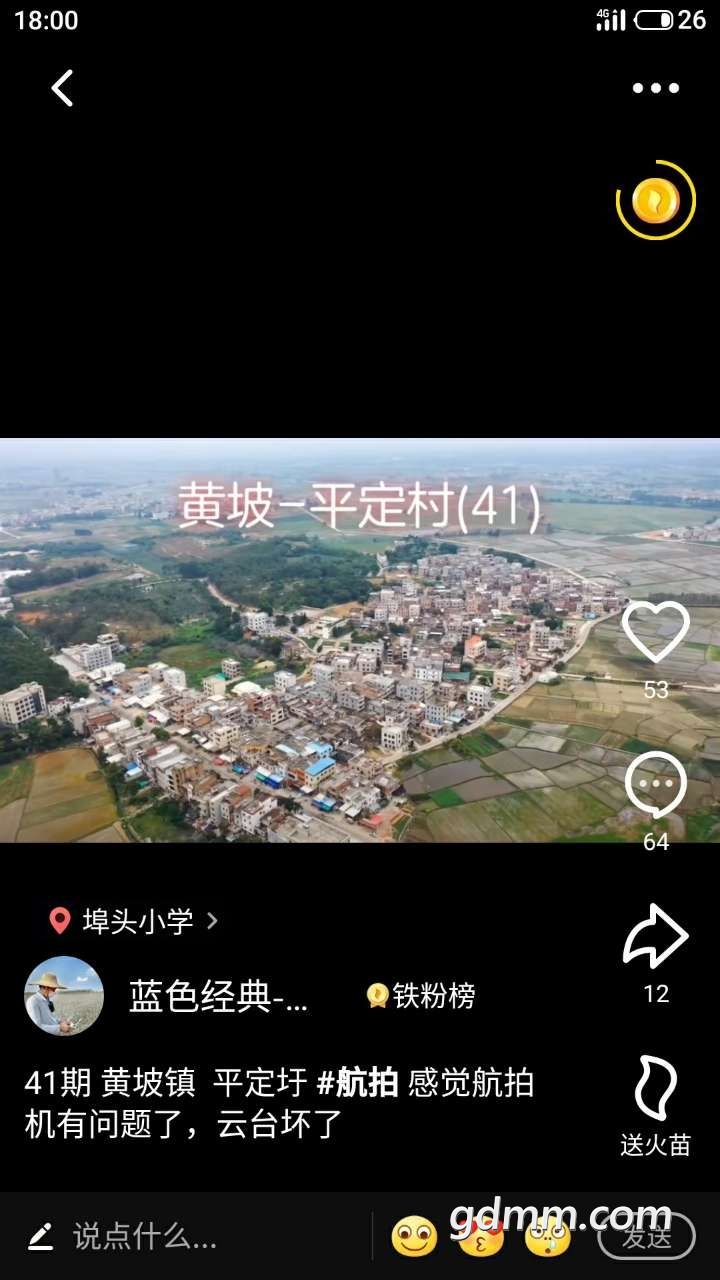Image resolution: width=720 pixels, height=1280 pixels.
Task: Tap the gold coin reward icon
Action: pyautogui.click(x=655, y=201)
